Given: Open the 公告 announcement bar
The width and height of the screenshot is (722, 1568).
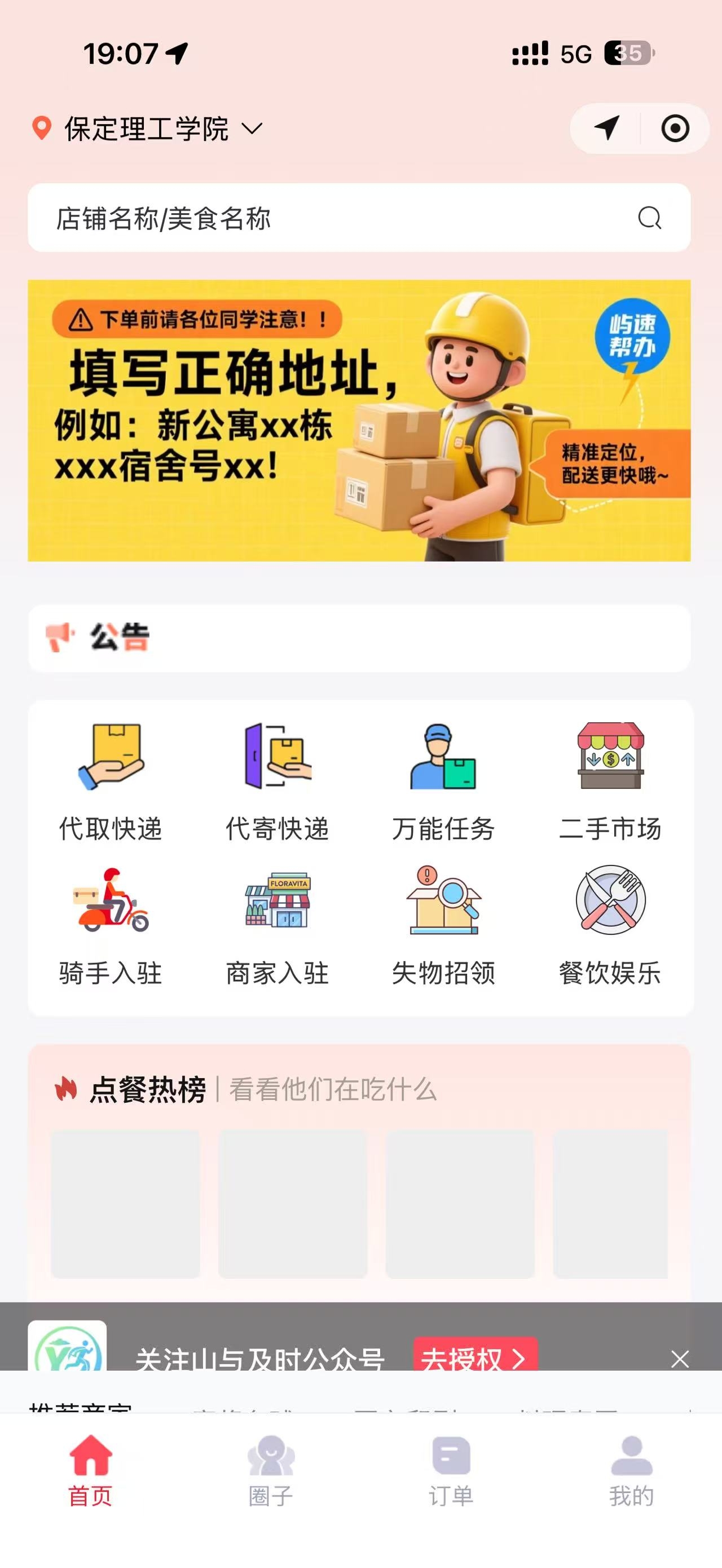Looking at the screenshot, I should click(359, 638).
